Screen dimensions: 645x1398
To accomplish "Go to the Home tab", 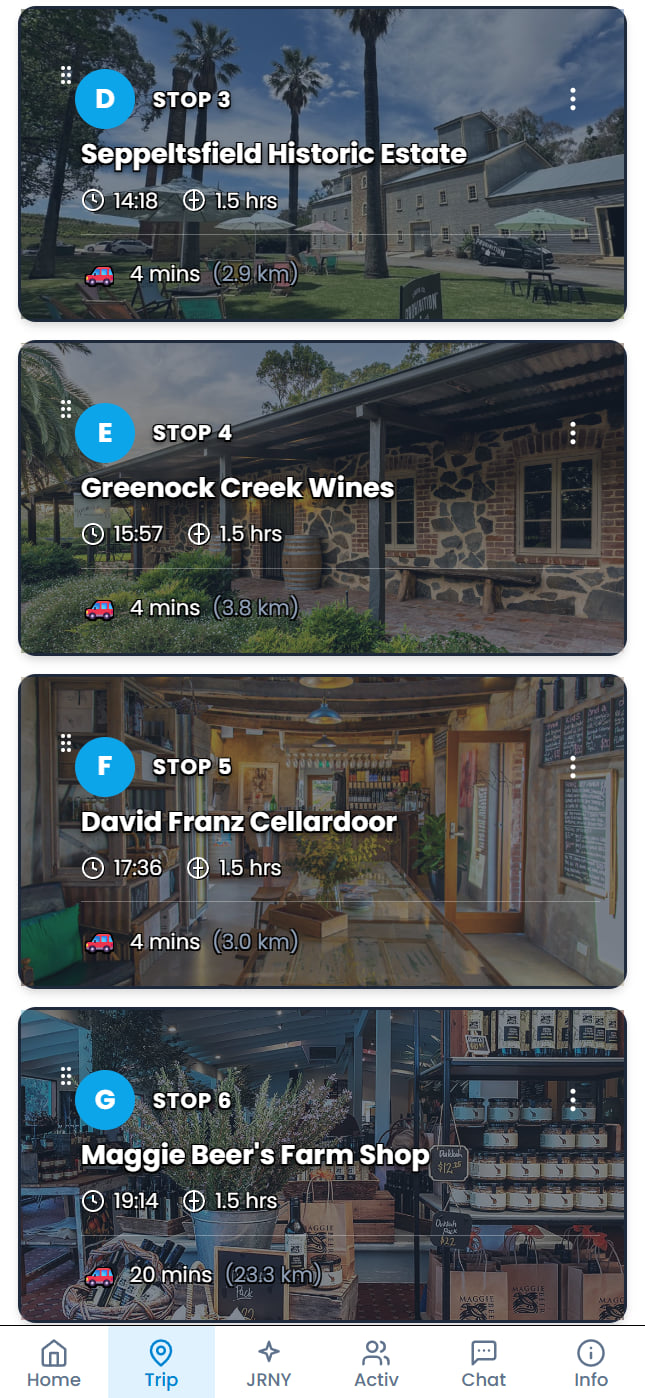I will tap(54, 1363).
